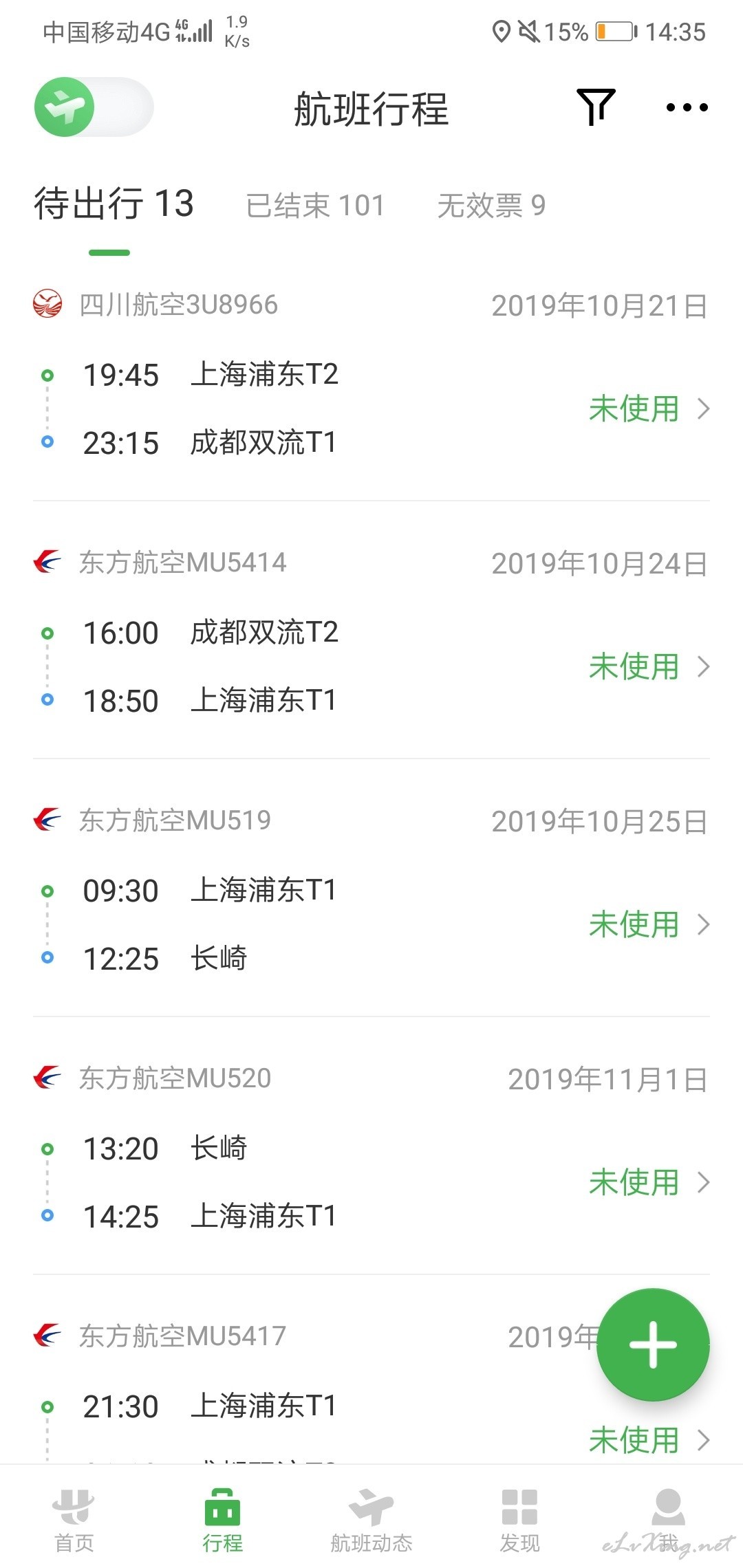Image resolution: width=743 pixels, height=1568 pixels.
Task: Tap the green plus button to add a trip
Action: [x=653, y=1344]
